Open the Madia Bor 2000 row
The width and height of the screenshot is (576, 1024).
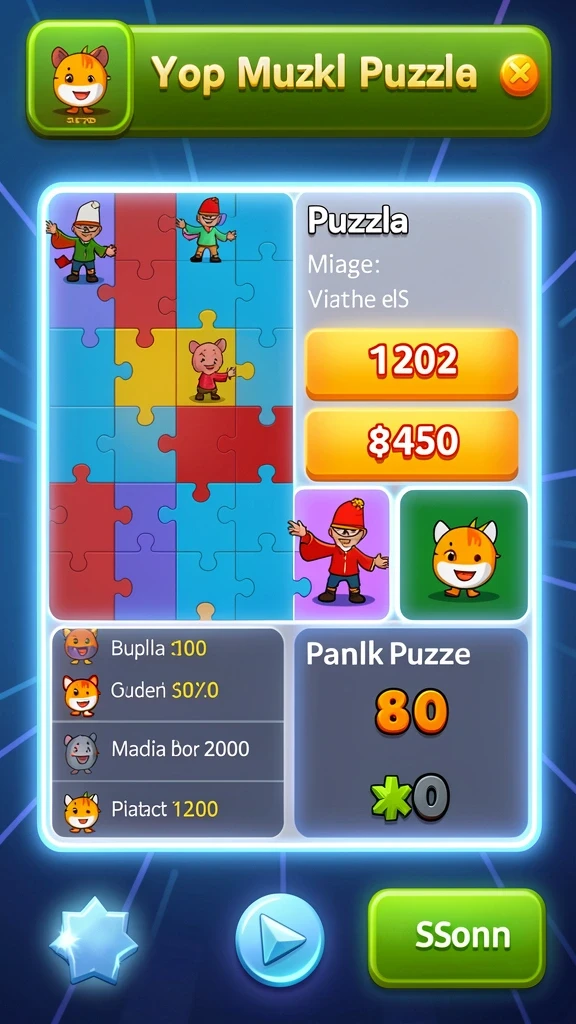pos(168,750)
